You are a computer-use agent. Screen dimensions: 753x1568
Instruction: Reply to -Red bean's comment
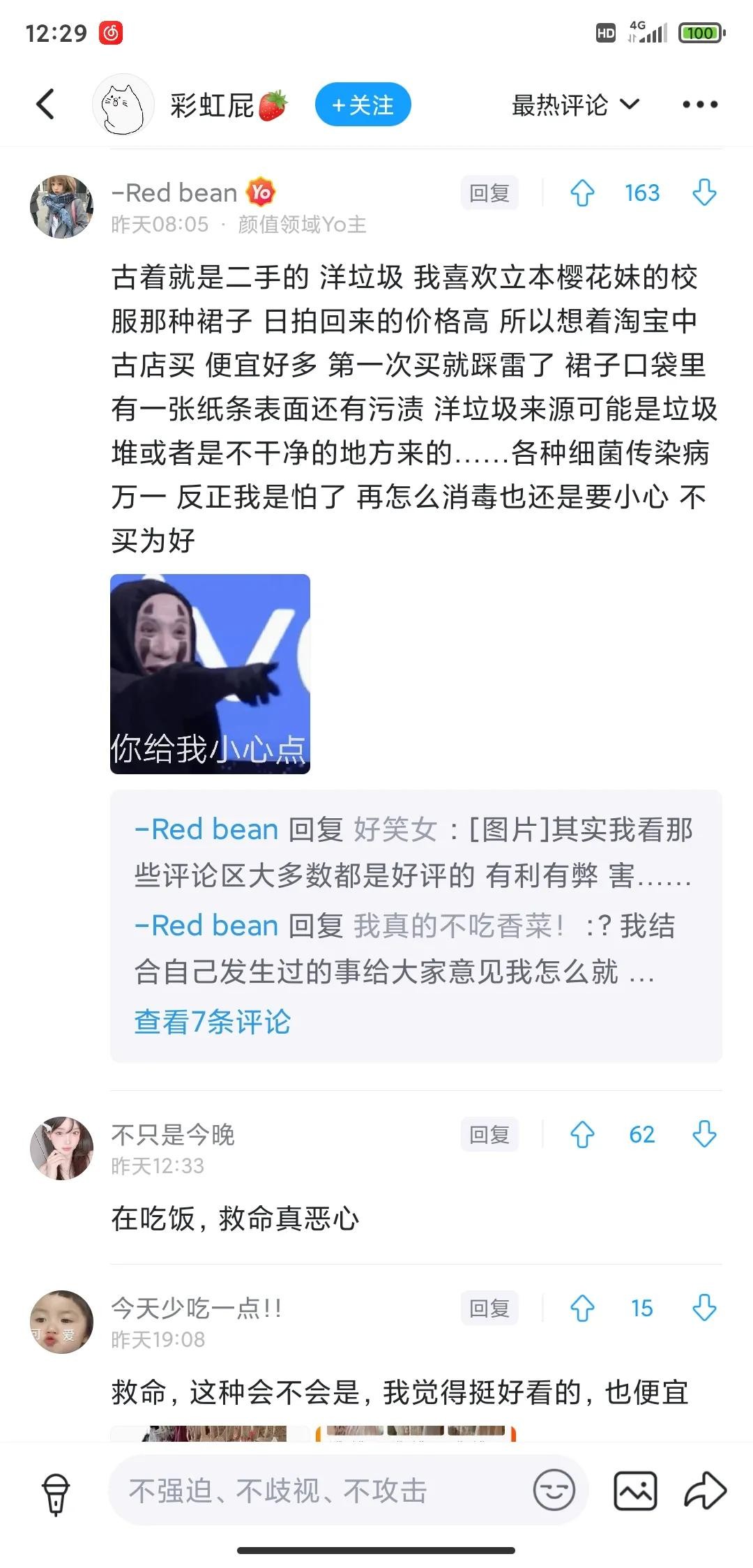click(489, 193)
